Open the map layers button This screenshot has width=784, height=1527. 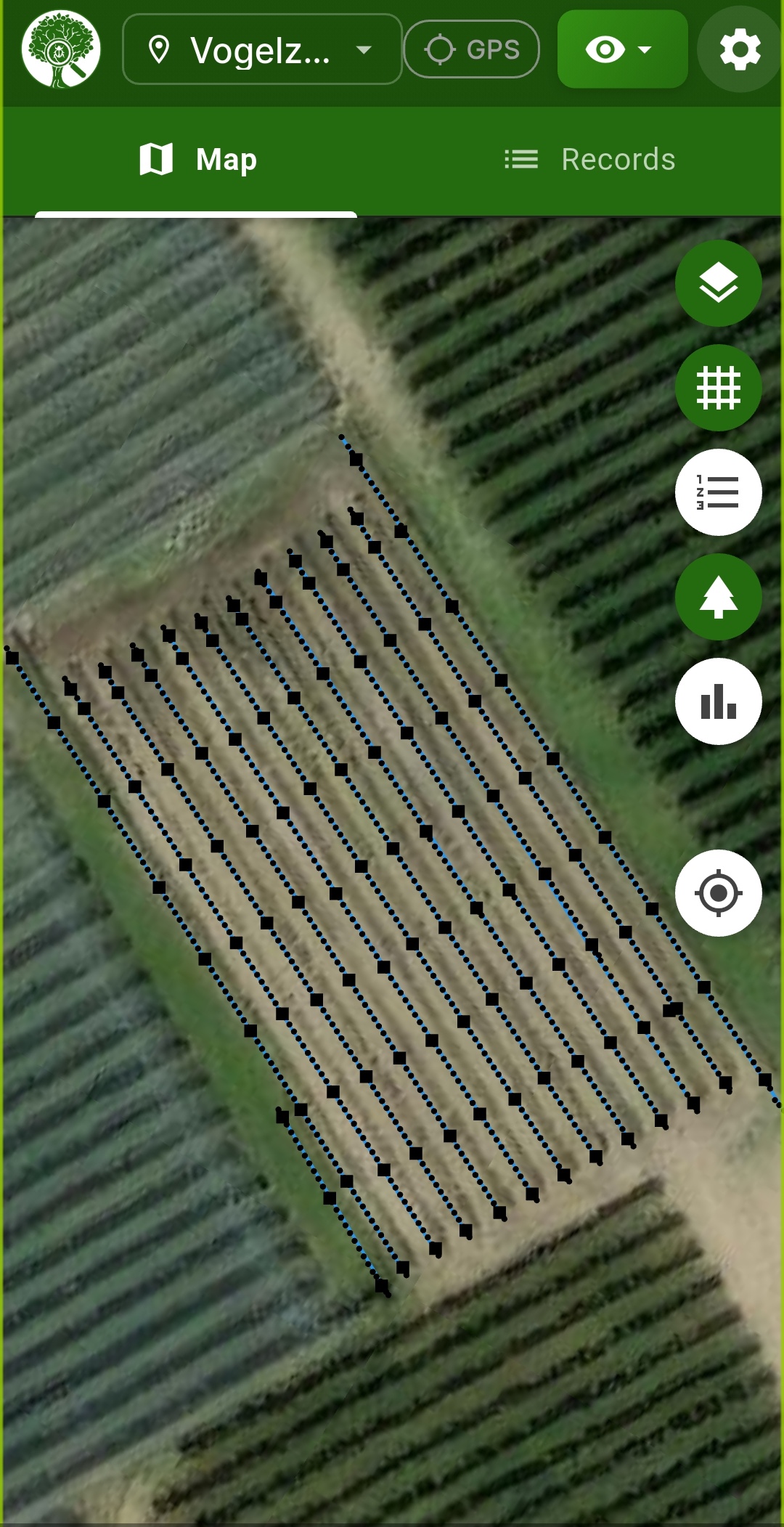(718, 283)
